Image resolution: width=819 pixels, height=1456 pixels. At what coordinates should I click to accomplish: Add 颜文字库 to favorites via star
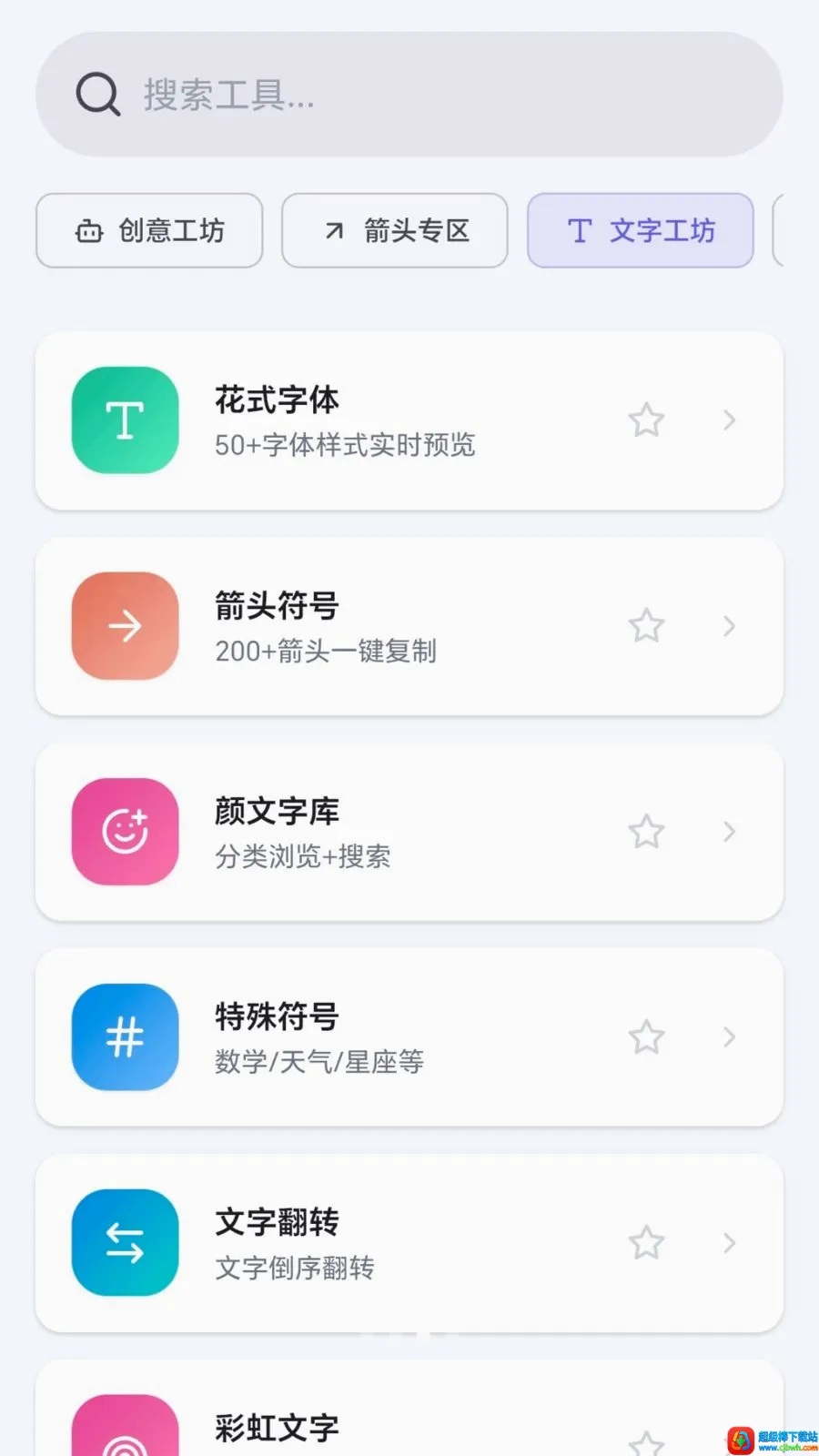click(x=646, y=832)
